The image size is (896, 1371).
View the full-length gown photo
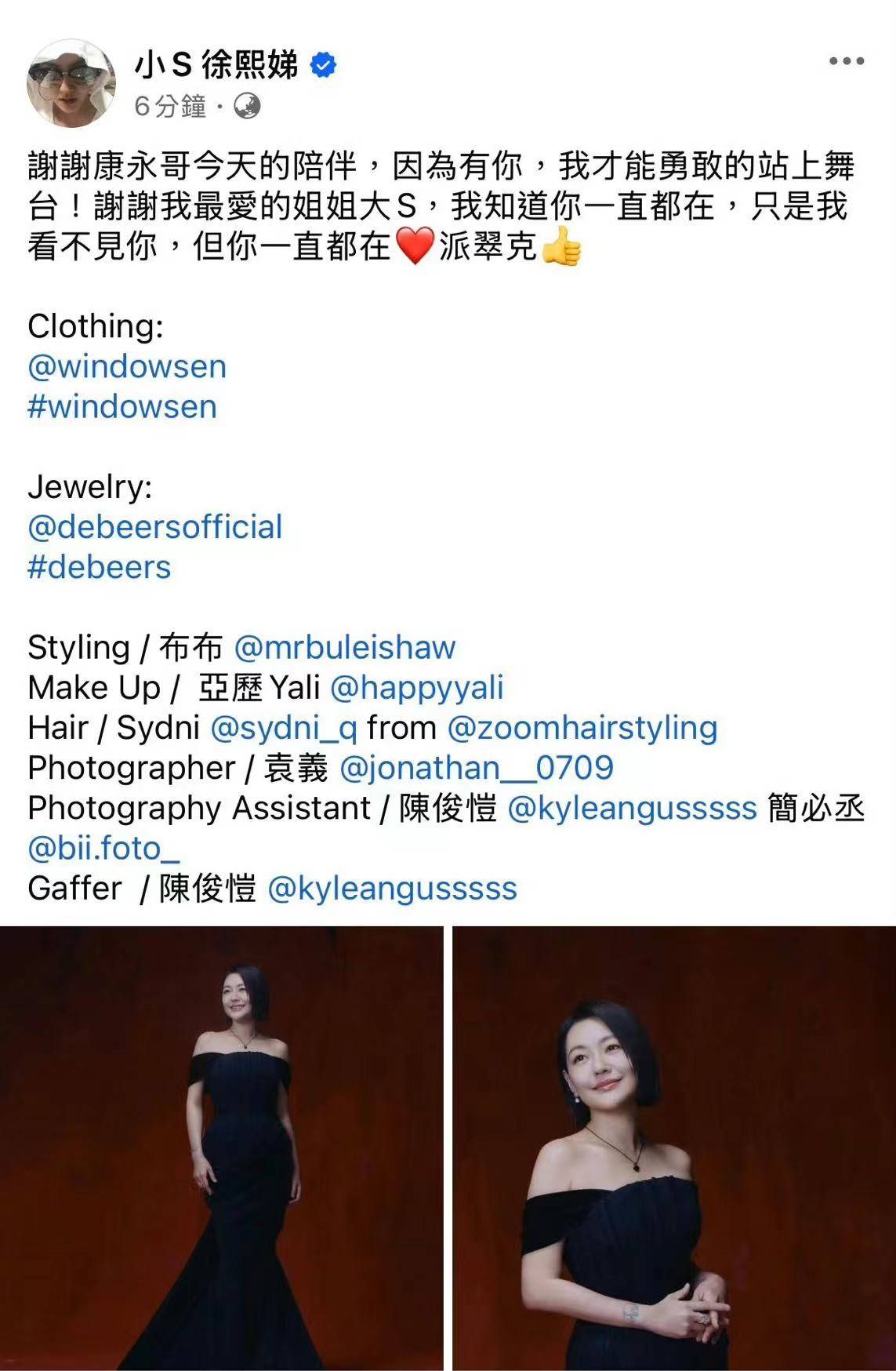coord(222,1147)
